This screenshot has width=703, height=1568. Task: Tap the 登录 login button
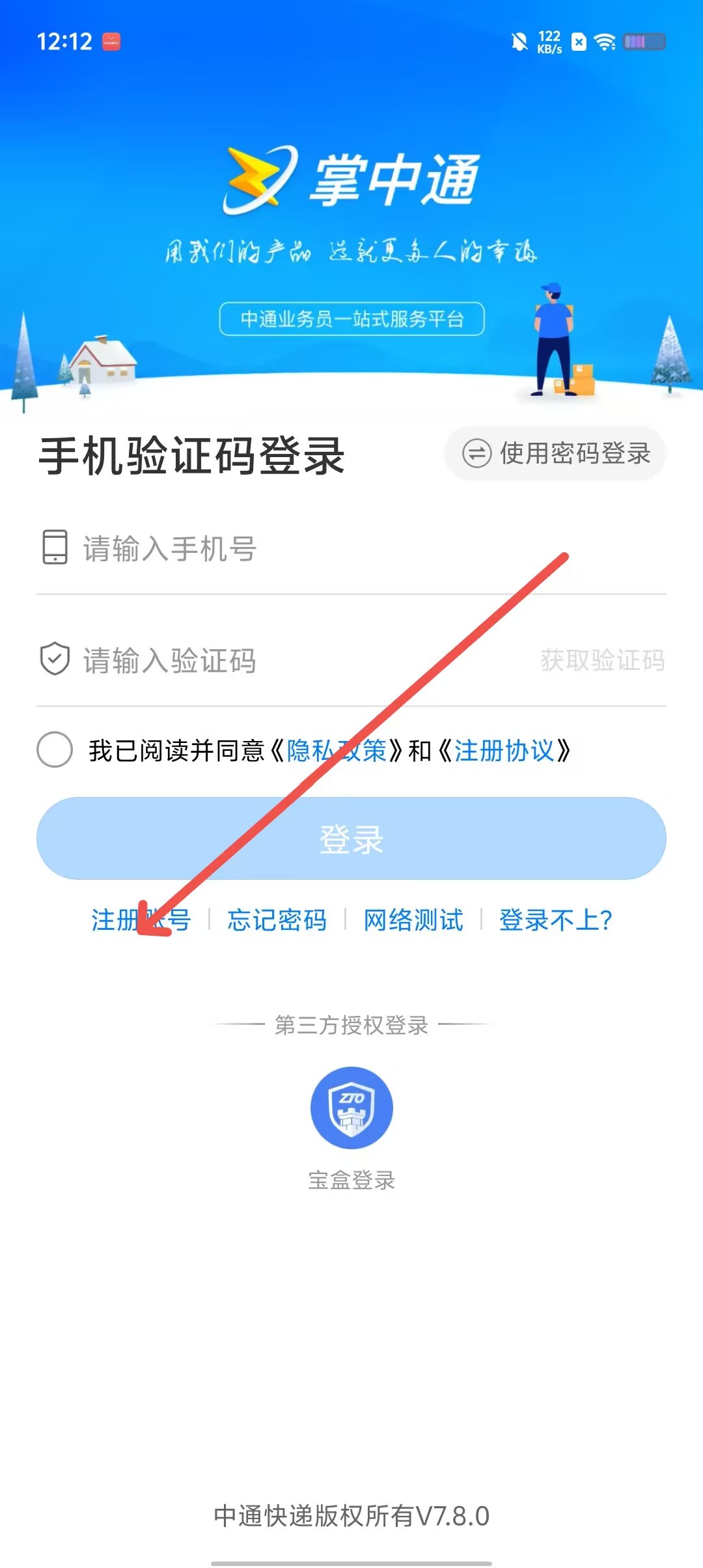pyautogui.click(x=351, y=839)
